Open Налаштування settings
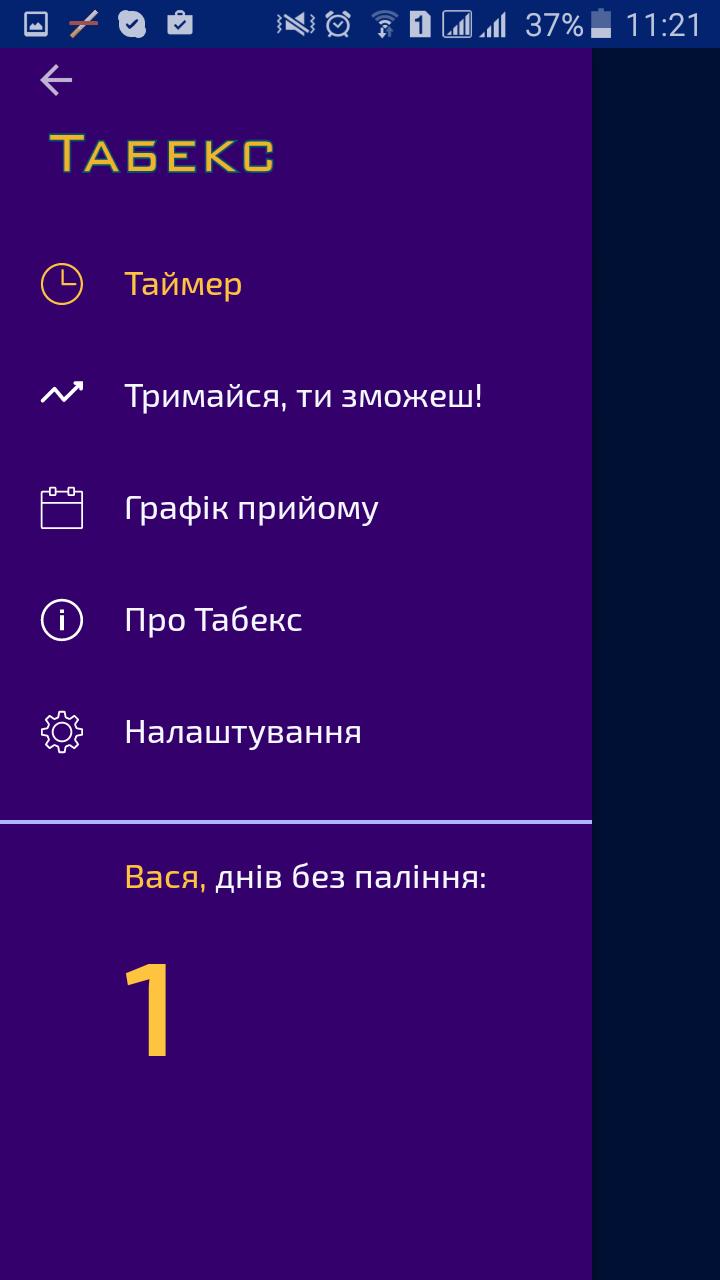Viewport: 720px width, 1280px height. [243, 733]
